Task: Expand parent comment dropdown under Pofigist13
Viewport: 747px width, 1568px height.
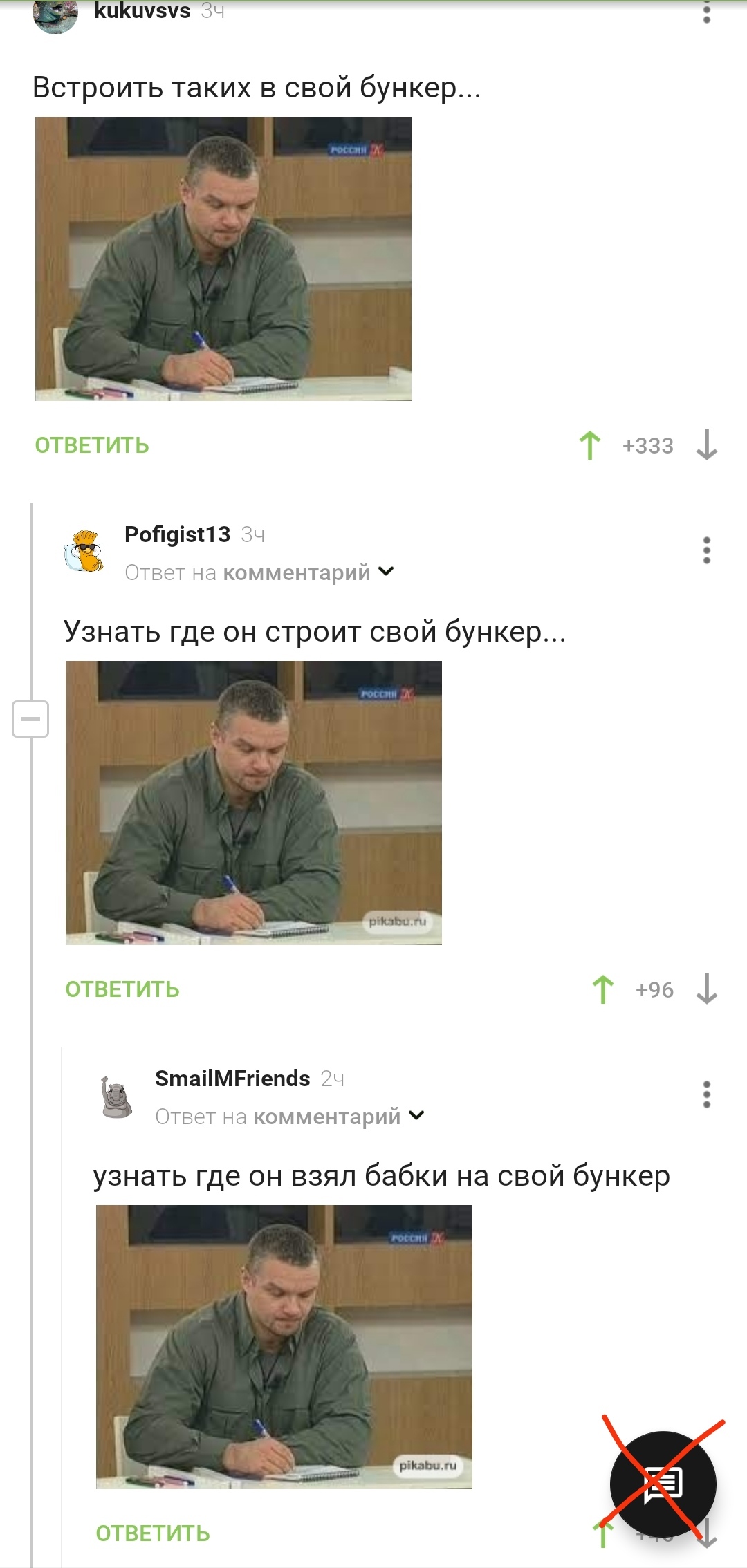Action: [386, 572]
